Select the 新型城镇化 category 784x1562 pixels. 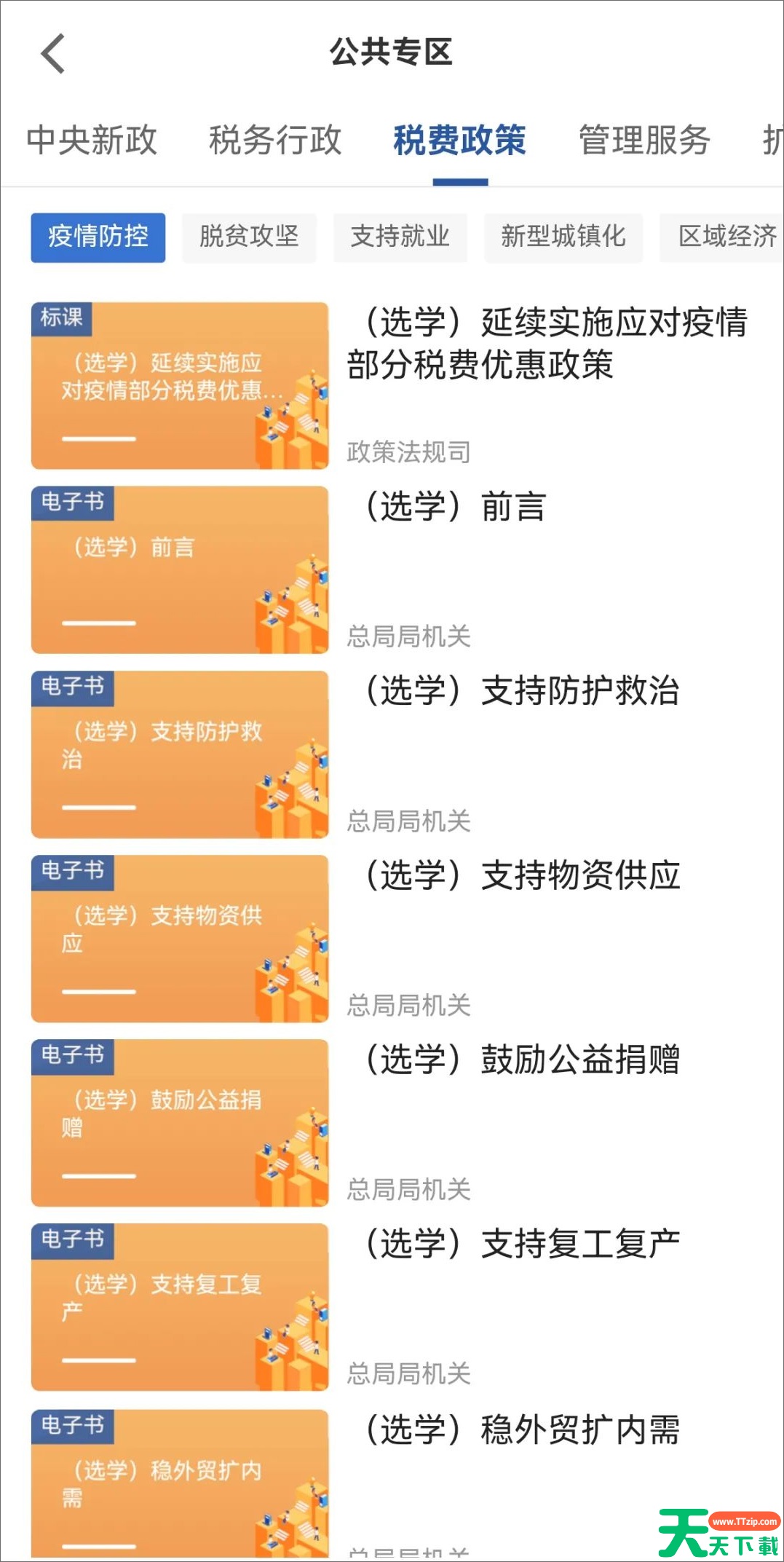(x=563, y=237)
